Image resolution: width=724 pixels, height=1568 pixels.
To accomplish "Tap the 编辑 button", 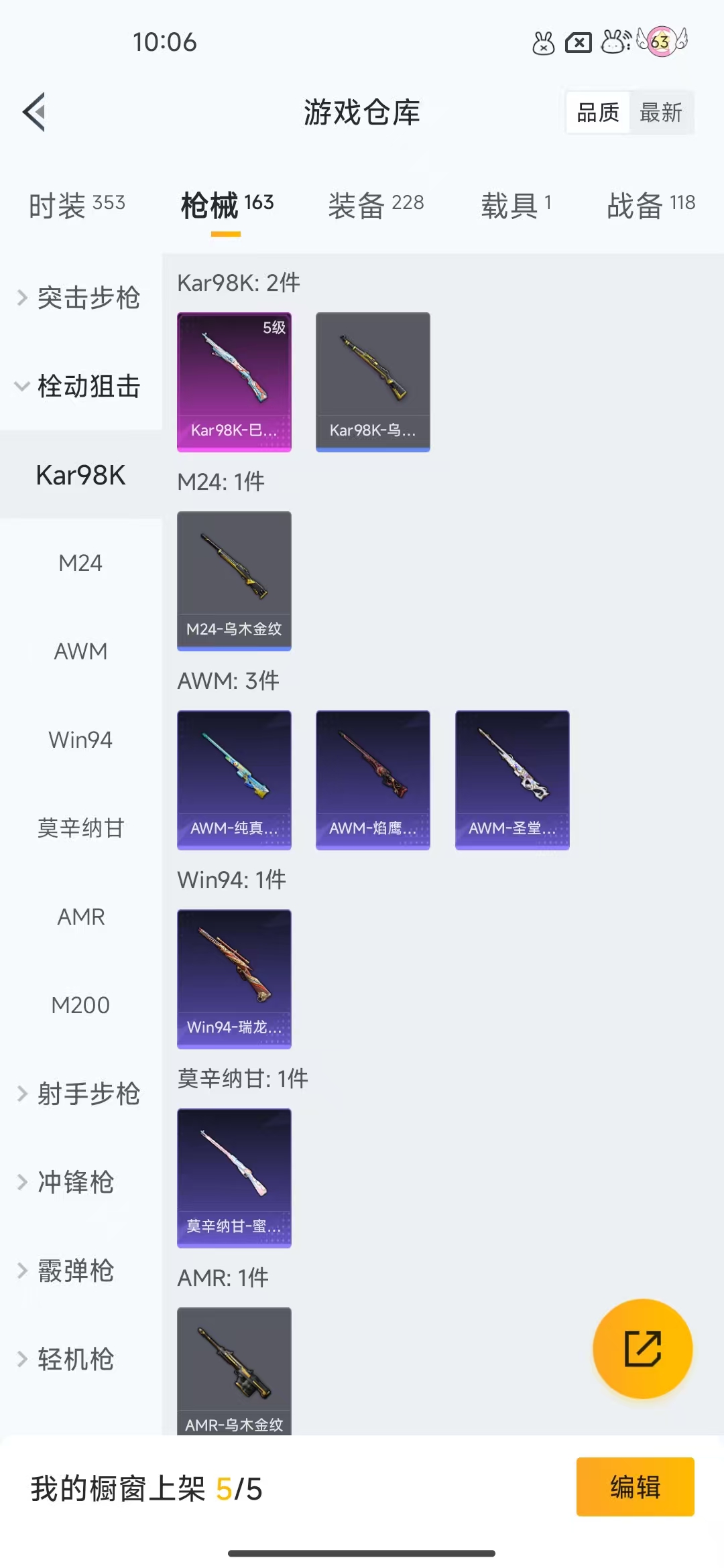I will coord(635,1487).
